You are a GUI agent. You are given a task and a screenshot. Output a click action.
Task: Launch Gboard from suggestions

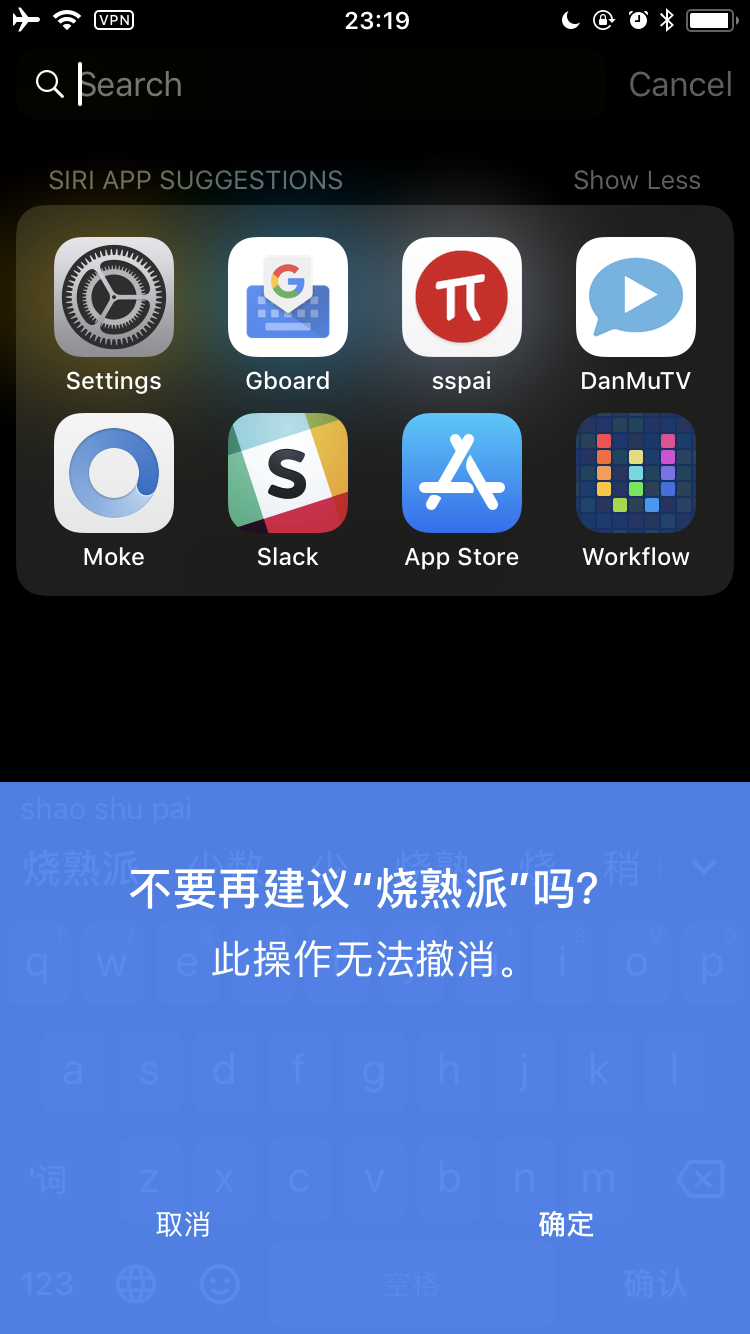(288, 297)
